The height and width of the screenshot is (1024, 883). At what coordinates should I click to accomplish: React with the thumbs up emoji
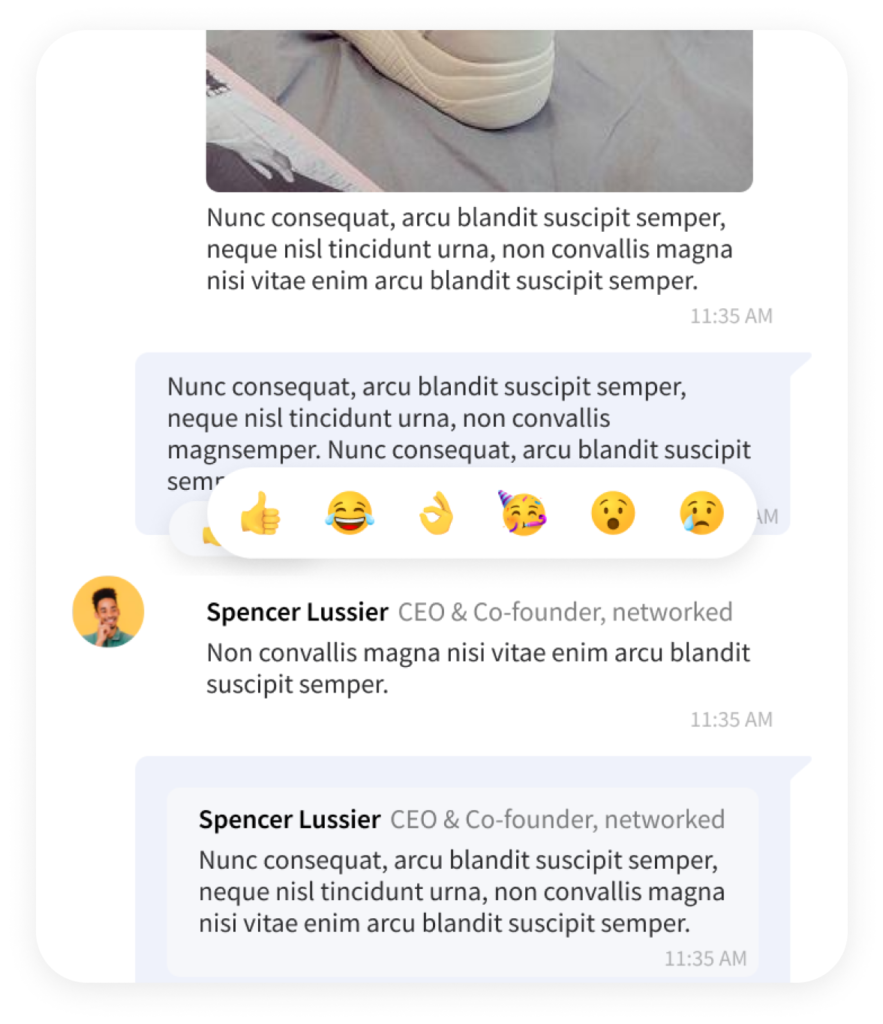pyautogui.click(x=261, y=515)
